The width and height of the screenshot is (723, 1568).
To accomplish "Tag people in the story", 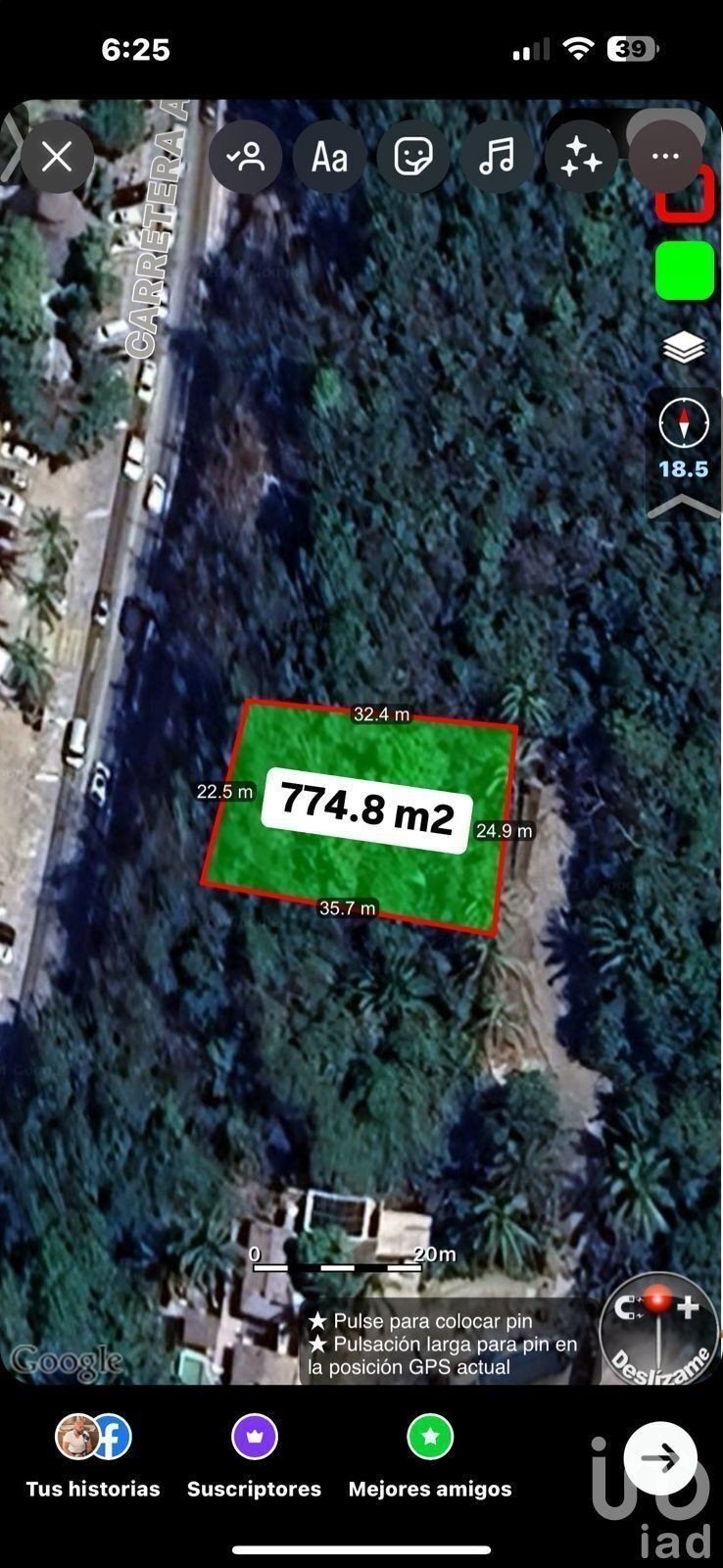I will pyautogui.click(x=245, y=156).
